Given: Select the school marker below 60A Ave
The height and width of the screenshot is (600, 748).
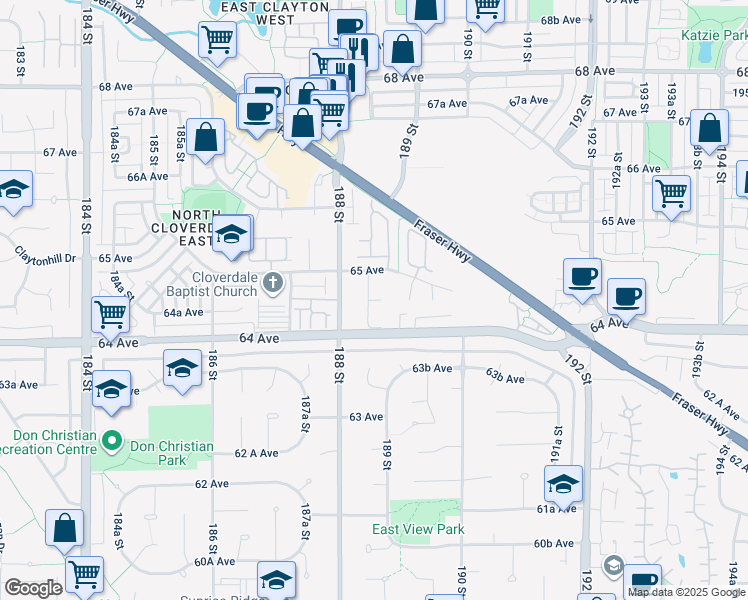Looking at the screenshot, I should coord(276,581).
